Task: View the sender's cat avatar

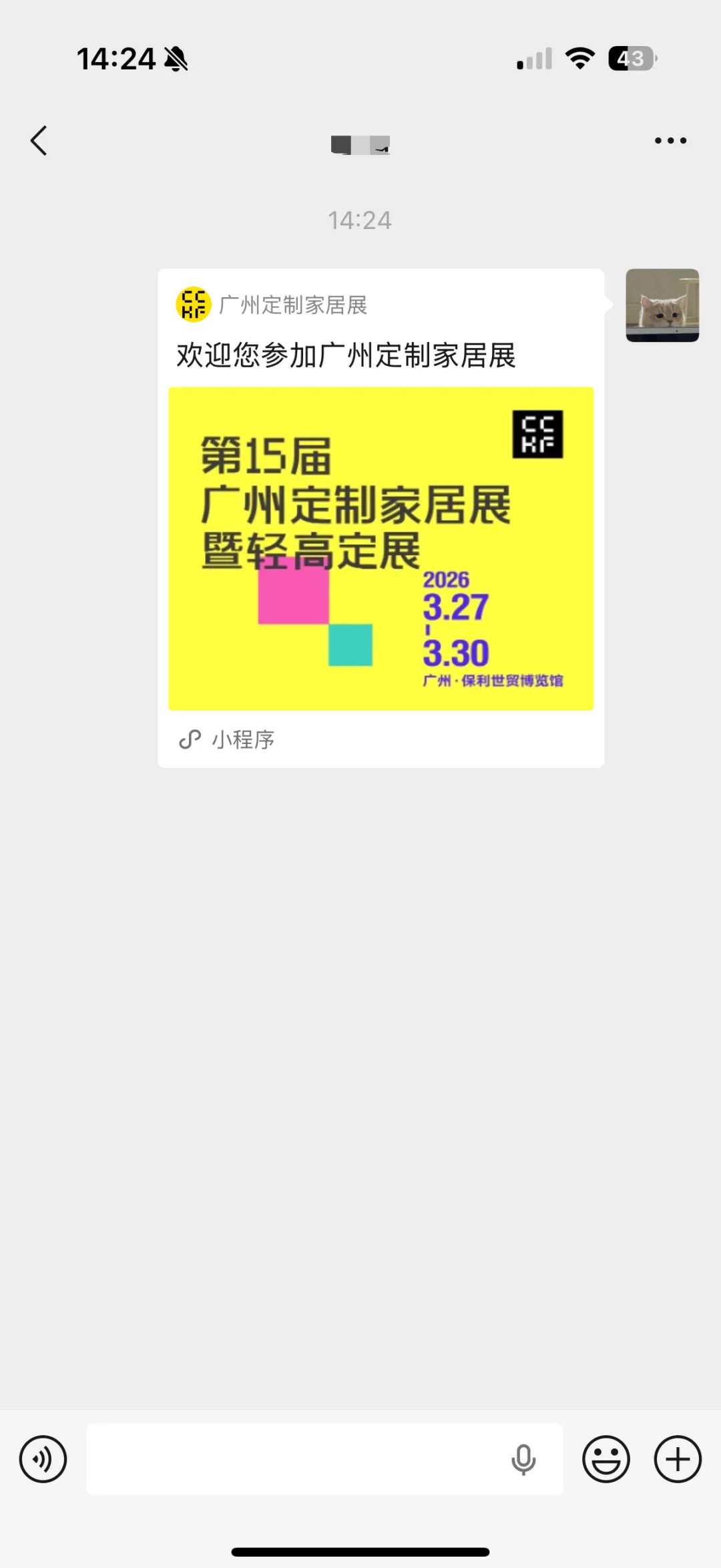Action: [x=661, y=306]
